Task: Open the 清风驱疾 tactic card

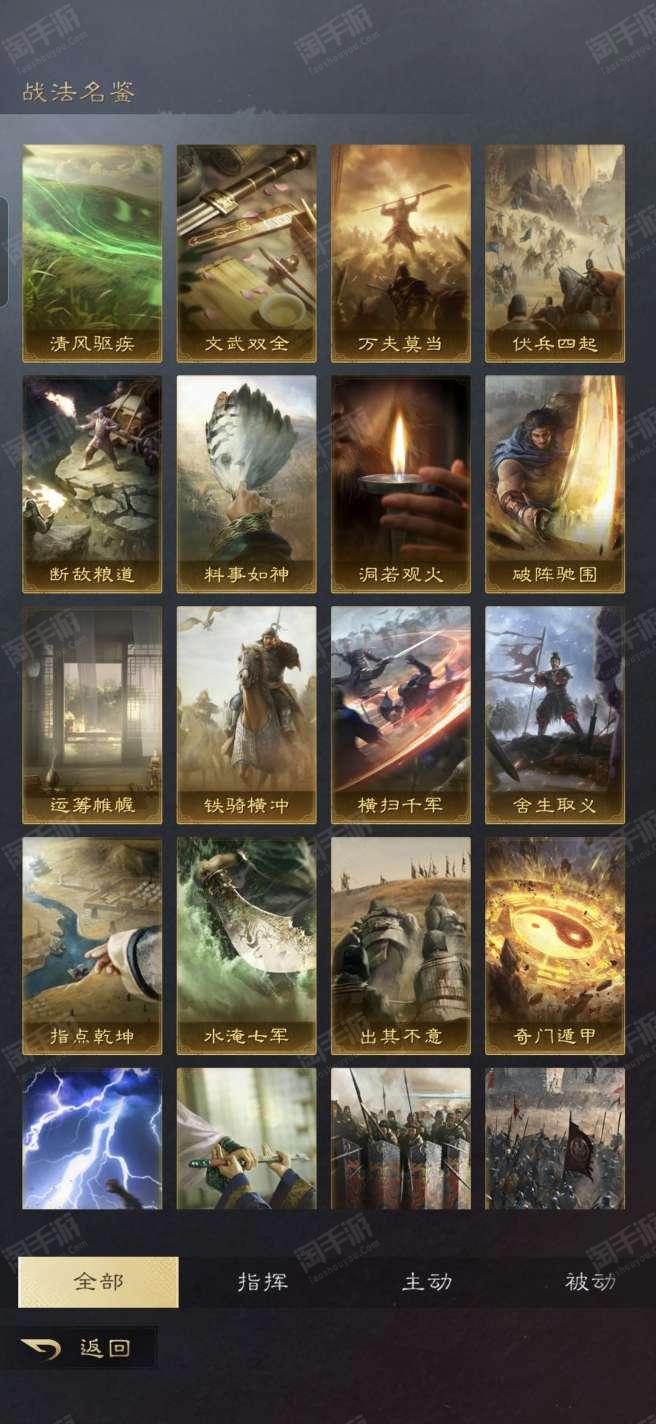Action: click(92, 253)
